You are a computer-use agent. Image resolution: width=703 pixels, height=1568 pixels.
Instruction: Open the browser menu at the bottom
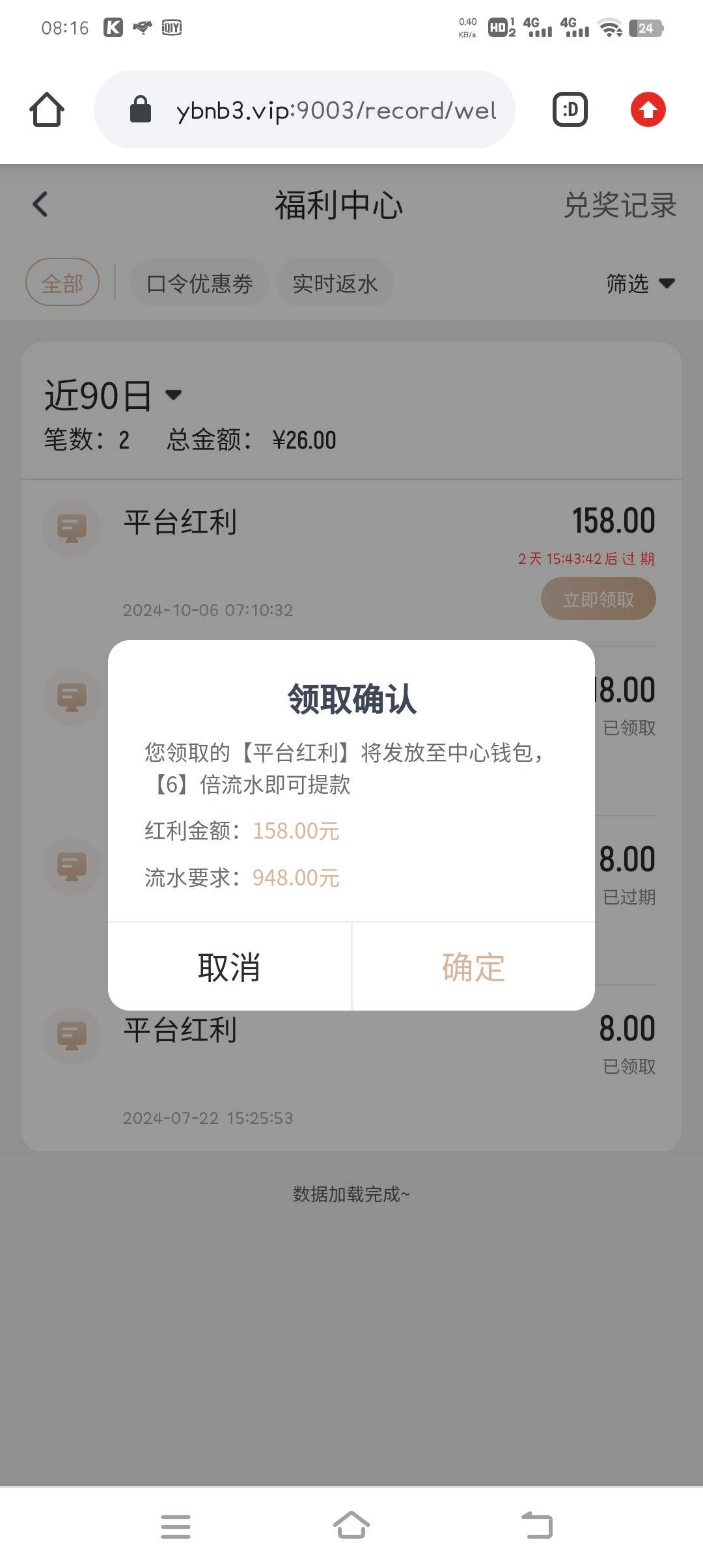176,1526
